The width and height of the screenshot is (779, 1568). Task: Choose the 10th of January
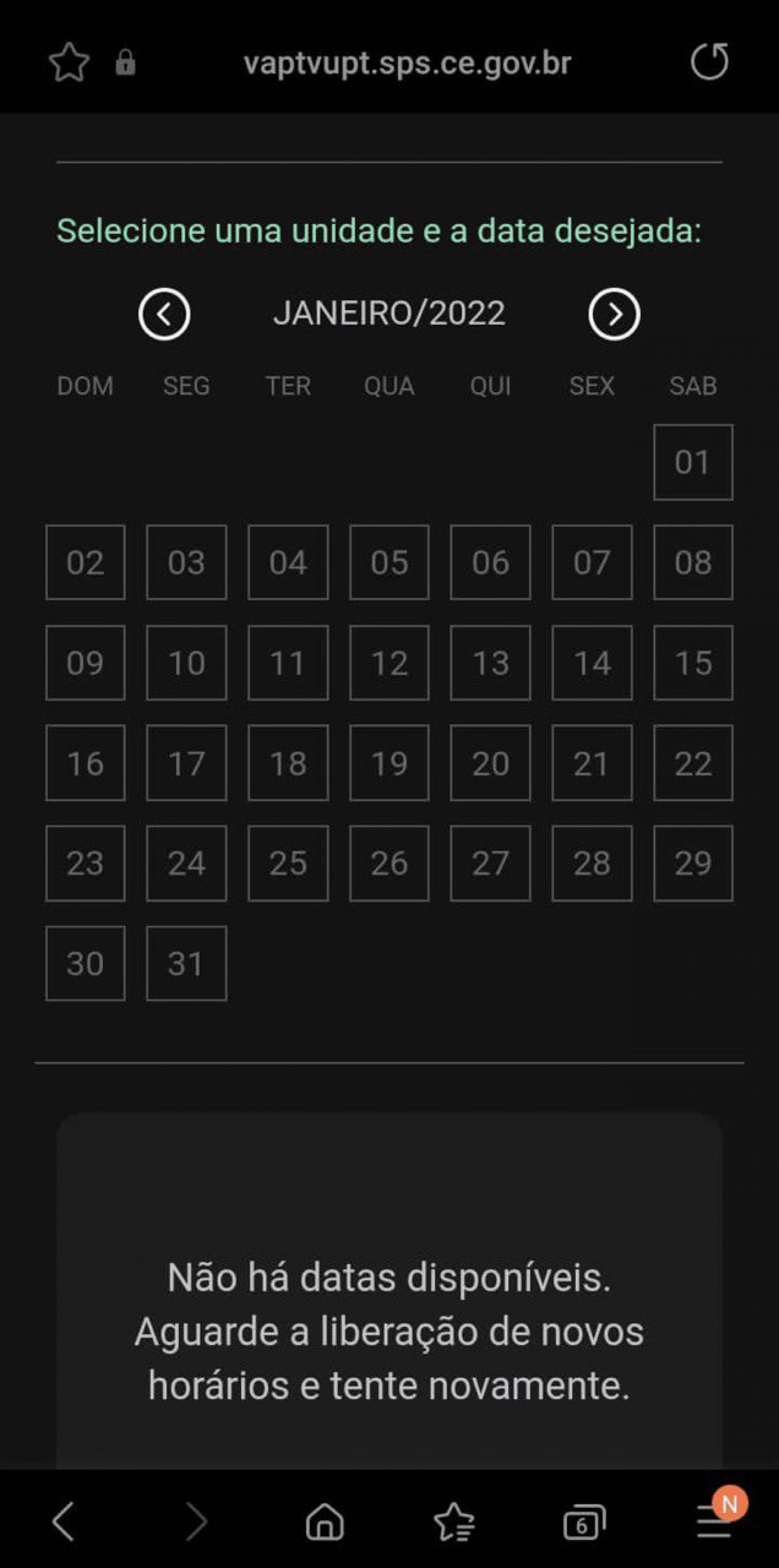(x=186, y=663)
